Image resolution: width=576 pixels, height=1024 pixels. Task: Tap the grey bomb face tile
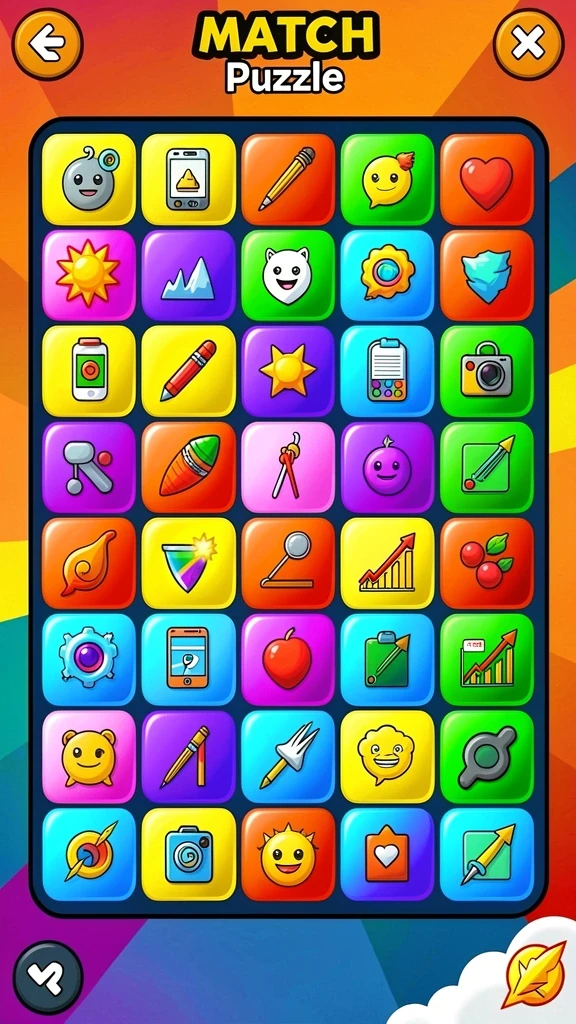pyautogui.click(x=89, y=179)
